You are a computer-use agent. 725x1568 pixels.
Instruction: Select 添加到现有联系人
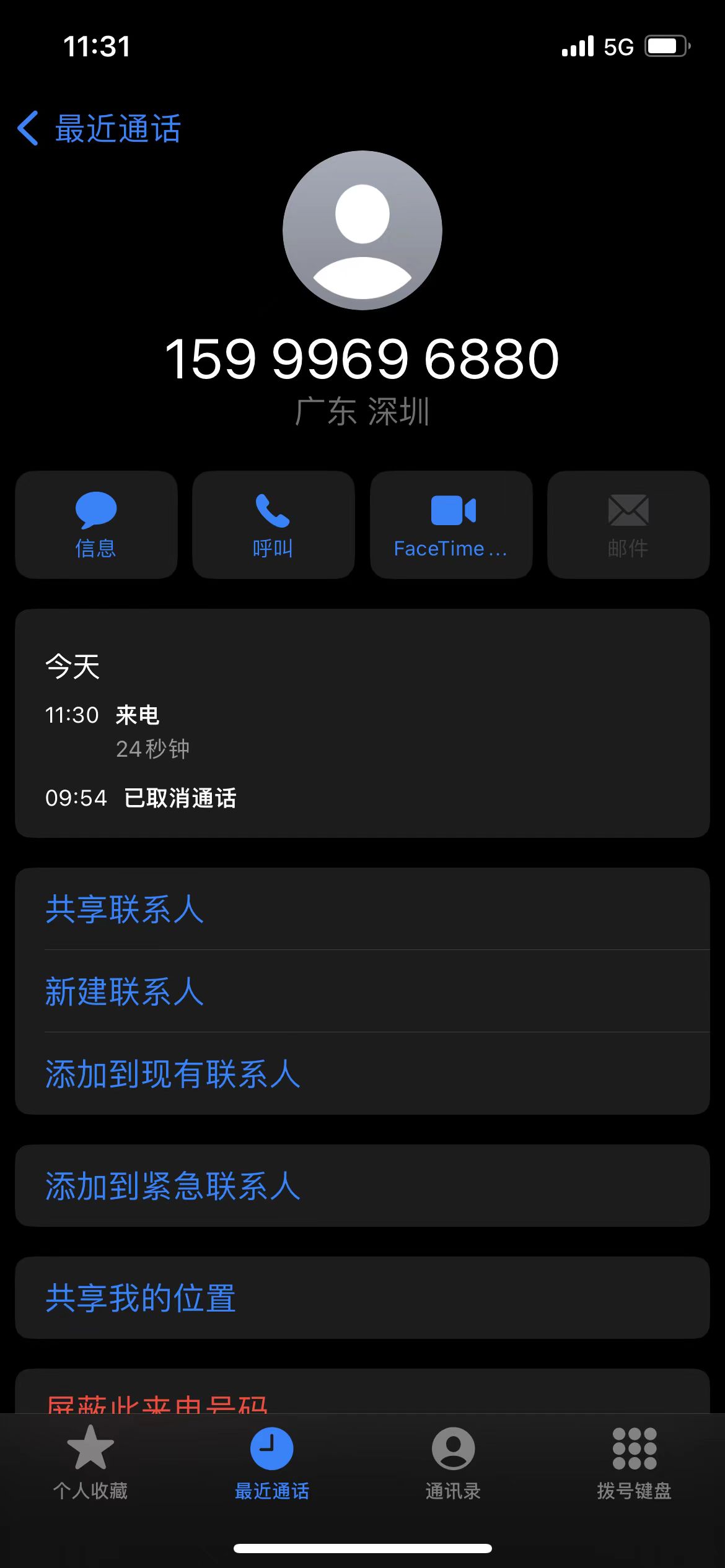pyautogui.click(x=362, y=1073)
